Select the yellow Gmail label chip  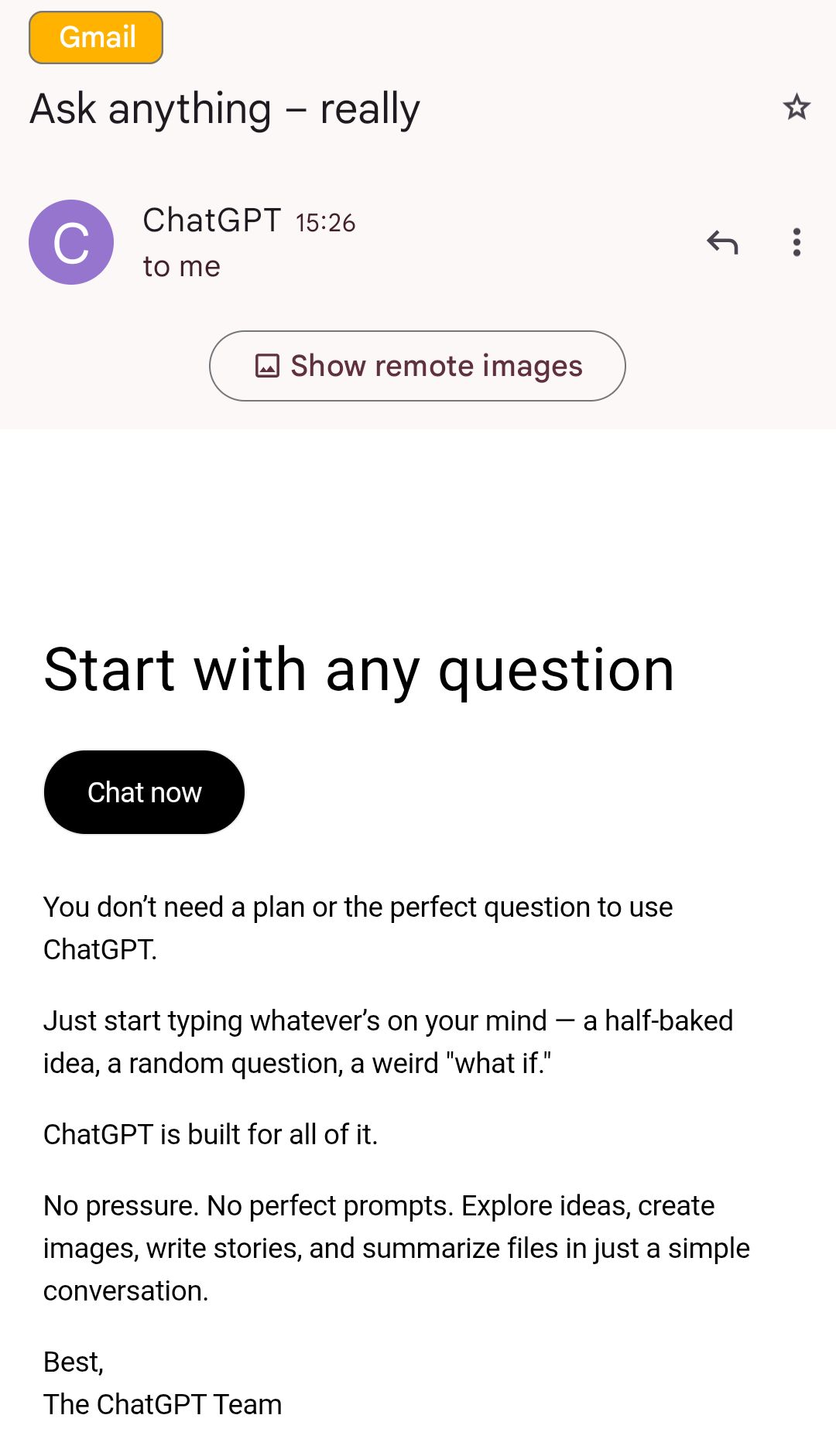[95, 36]
